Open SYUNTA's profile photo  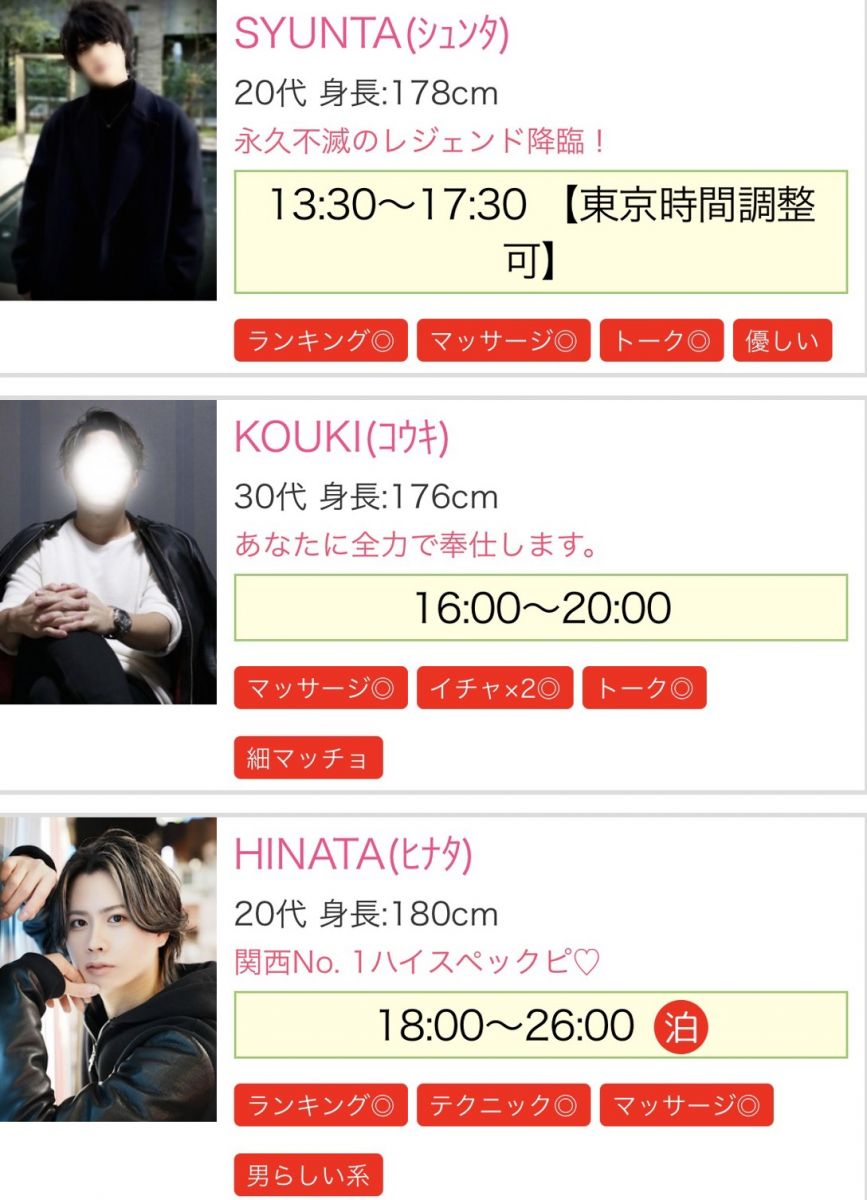(x=108, y=150)
